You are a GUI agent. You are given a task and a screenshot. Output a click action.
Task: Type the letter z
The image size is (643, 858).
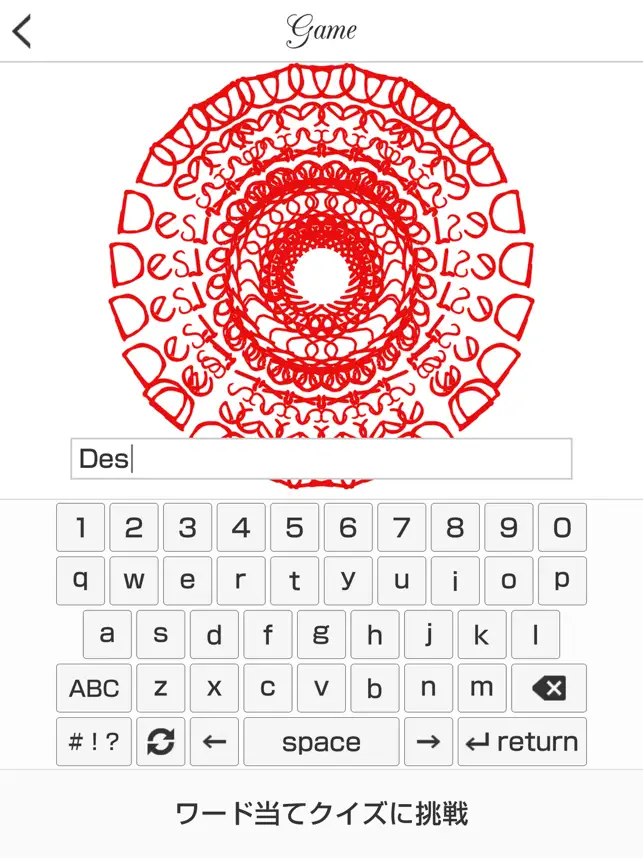click(160, 688)
